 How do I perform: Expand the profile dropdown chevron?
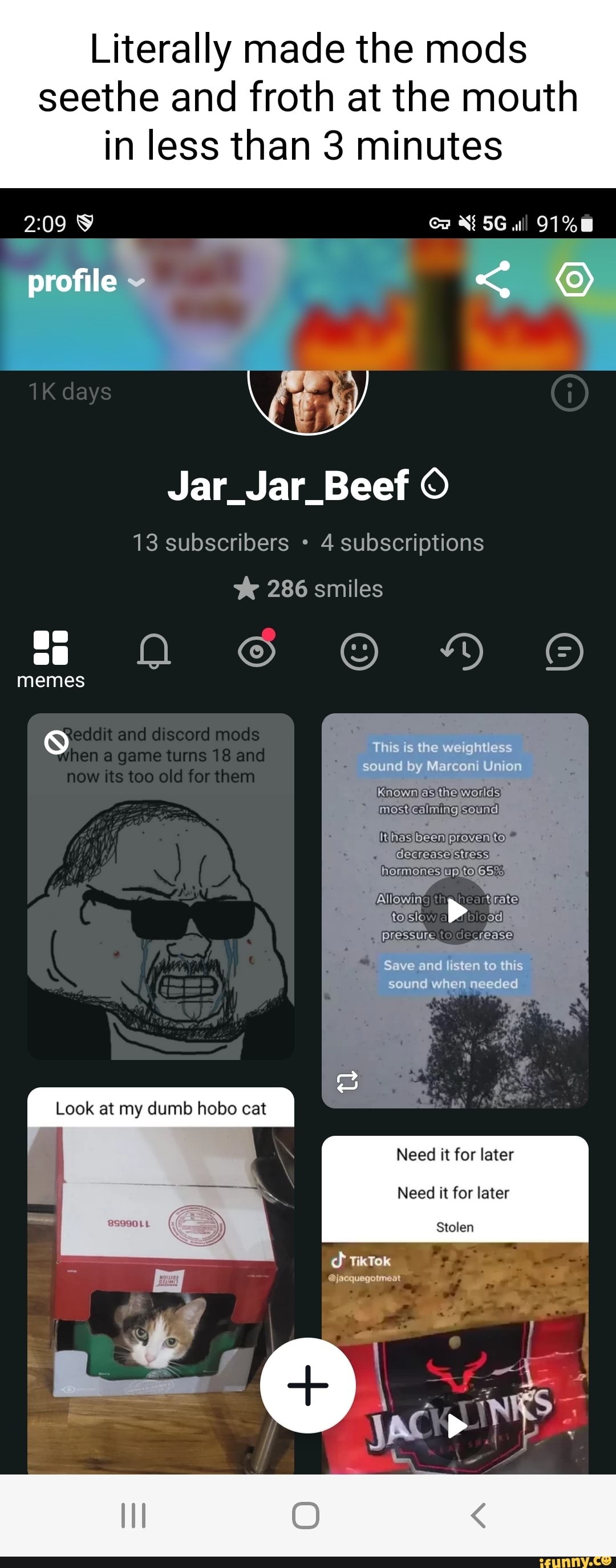point(135,282)
